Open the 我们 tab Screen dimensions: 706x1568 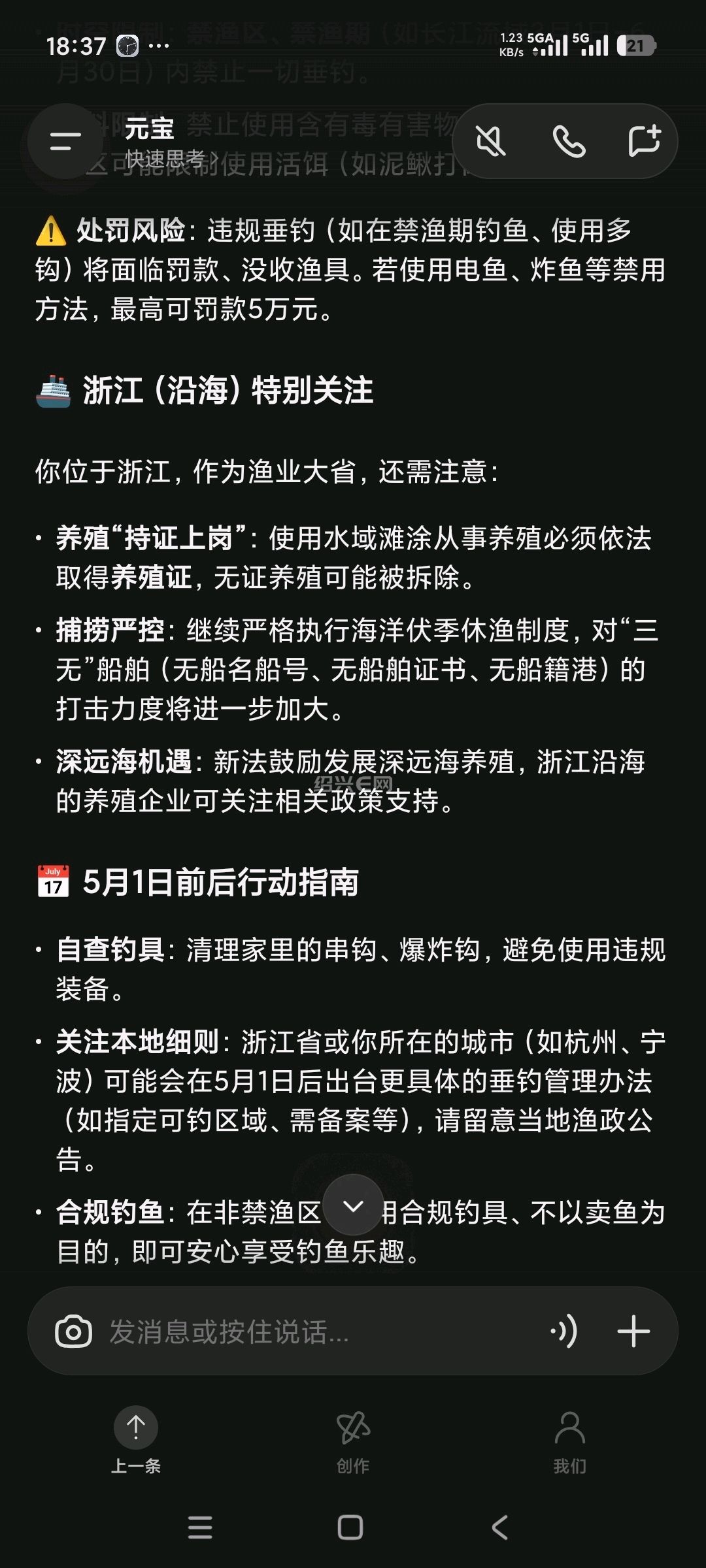click(x=569, y=1439)
